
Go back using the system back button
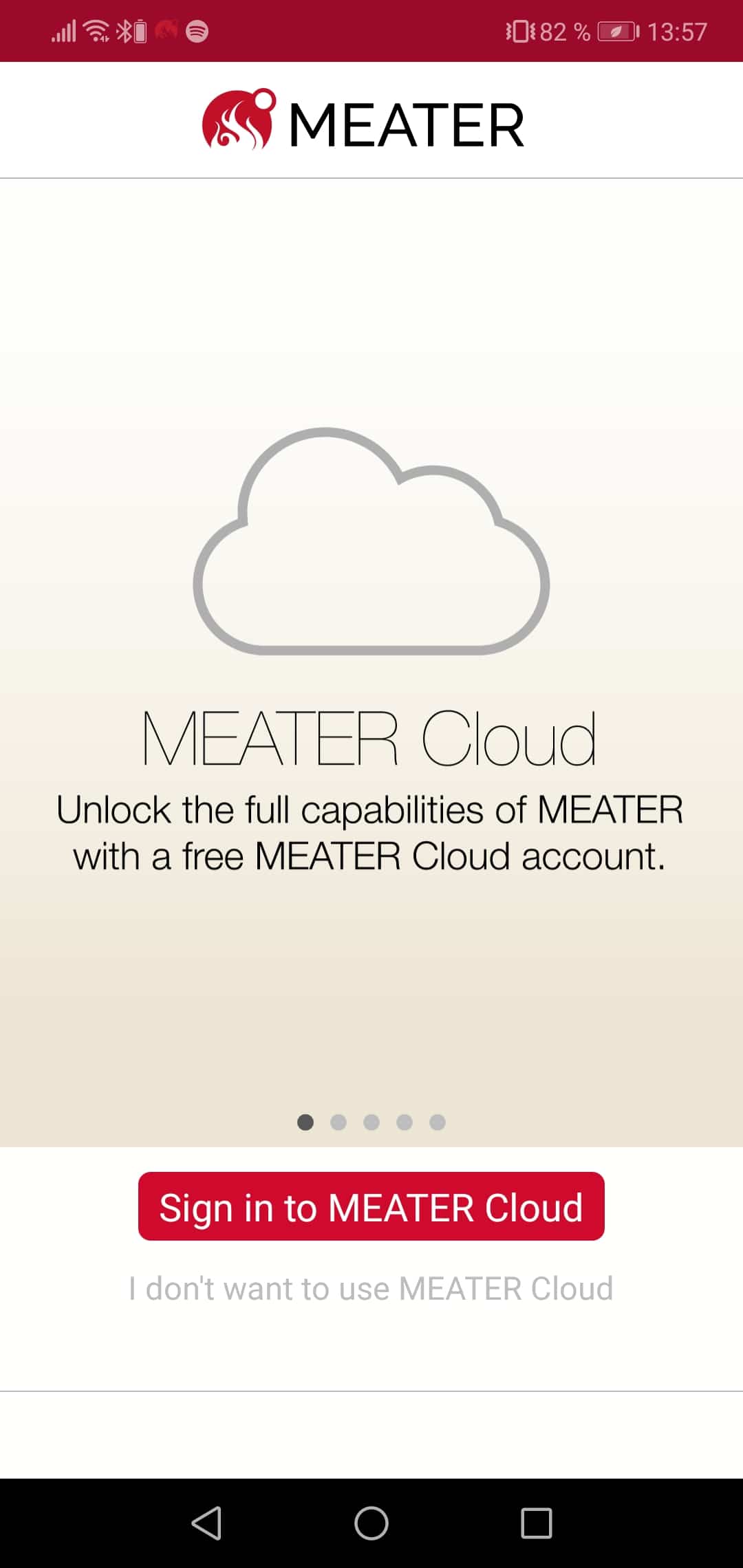(x=206, y=1523)
